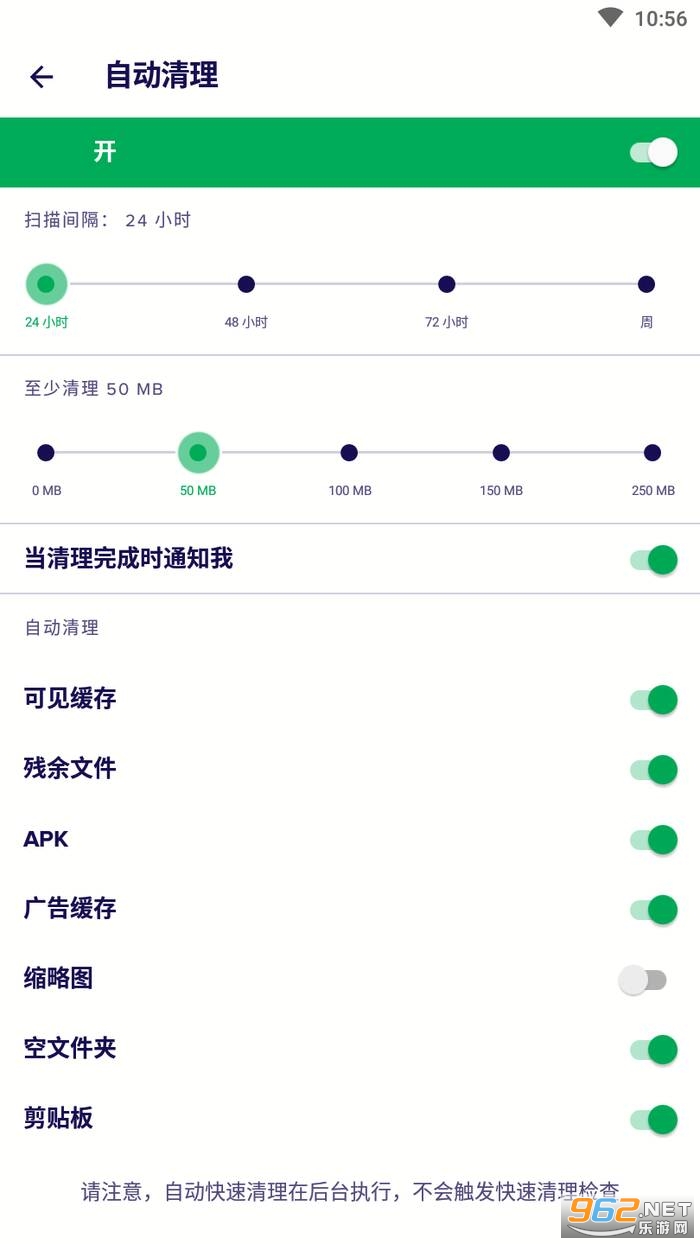Toggle off 剪贴板 cleaning
The image size is (700, 1244).
pos(654,1120)
